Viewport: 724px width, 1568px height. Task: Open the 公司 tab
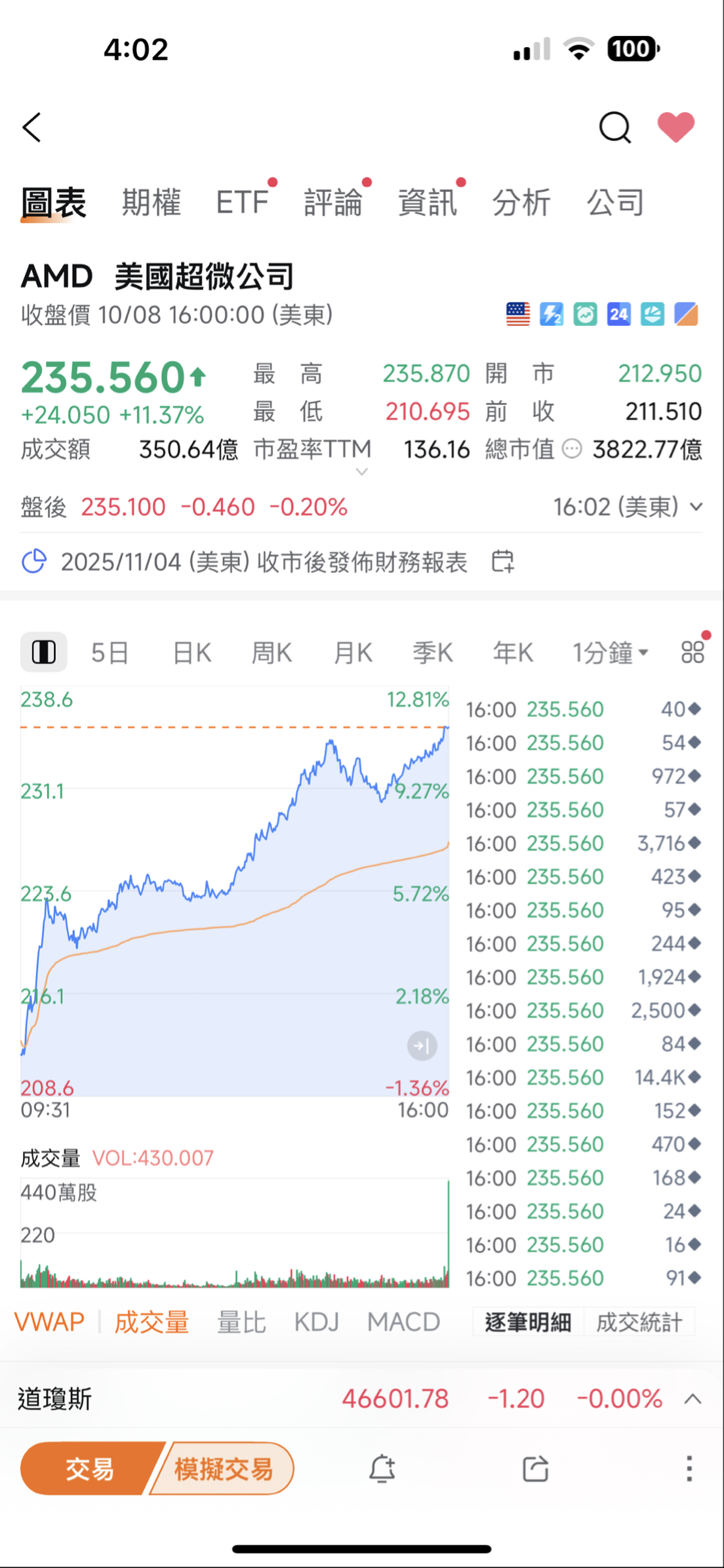(615, 202)
